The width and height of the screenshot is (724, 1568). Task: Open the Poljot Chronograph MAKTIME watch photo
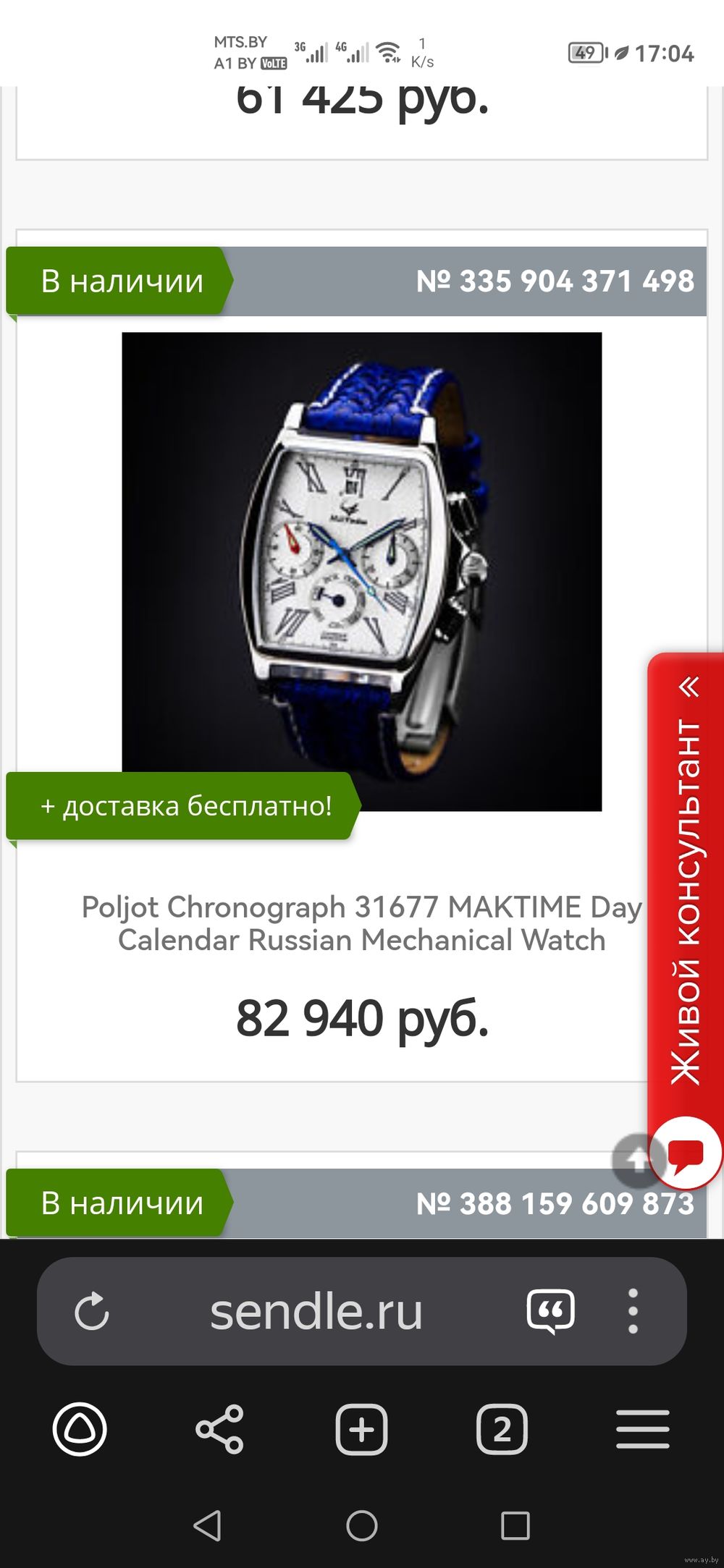(361, 572)
